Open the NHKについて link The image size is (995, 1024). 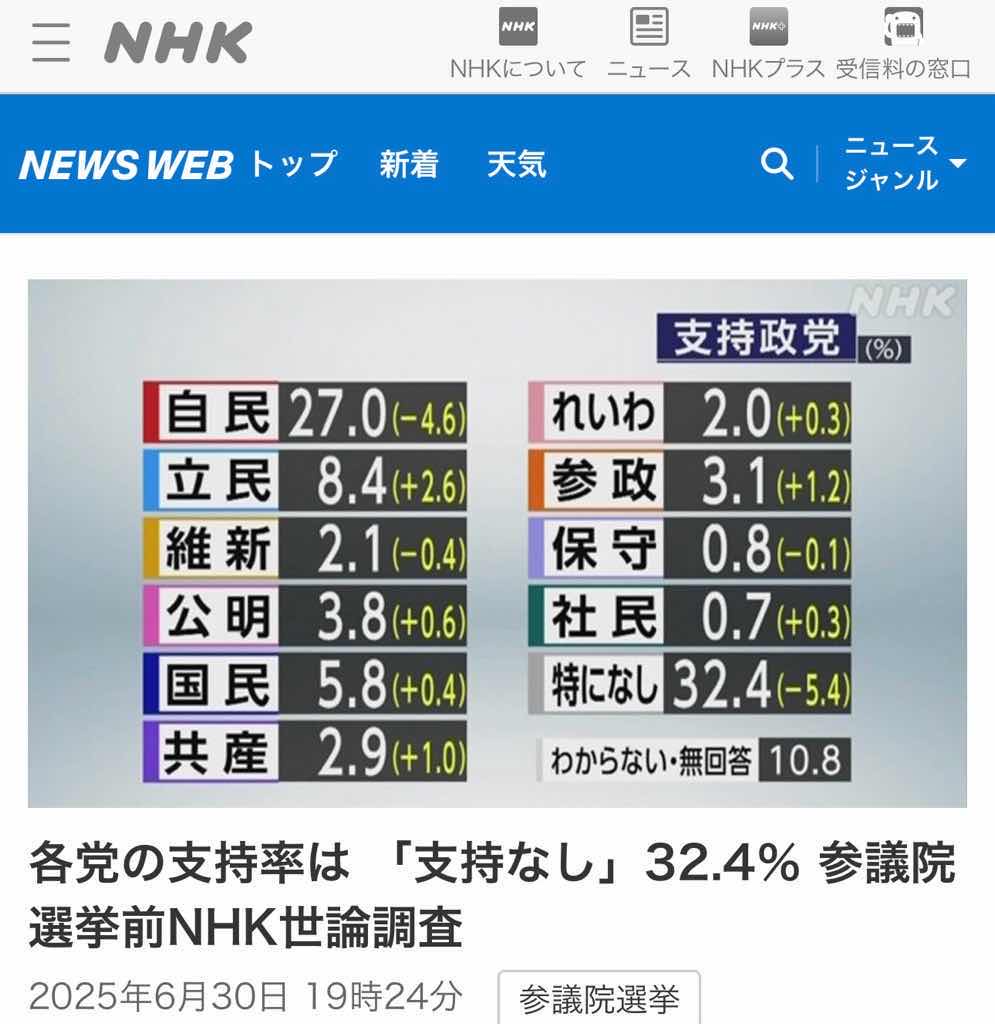517,44
